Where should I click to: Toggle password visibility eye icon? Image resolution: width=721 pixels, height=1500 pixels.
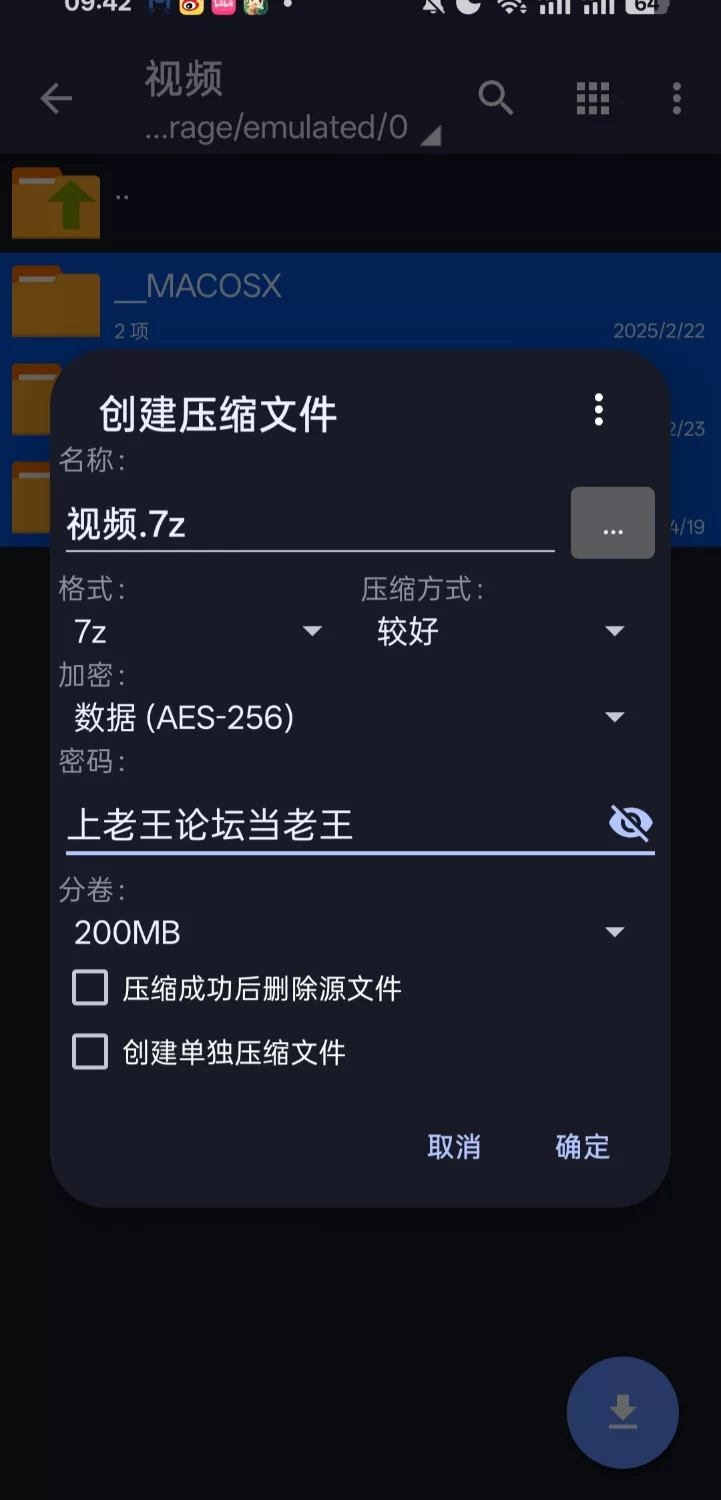(630, 823)
